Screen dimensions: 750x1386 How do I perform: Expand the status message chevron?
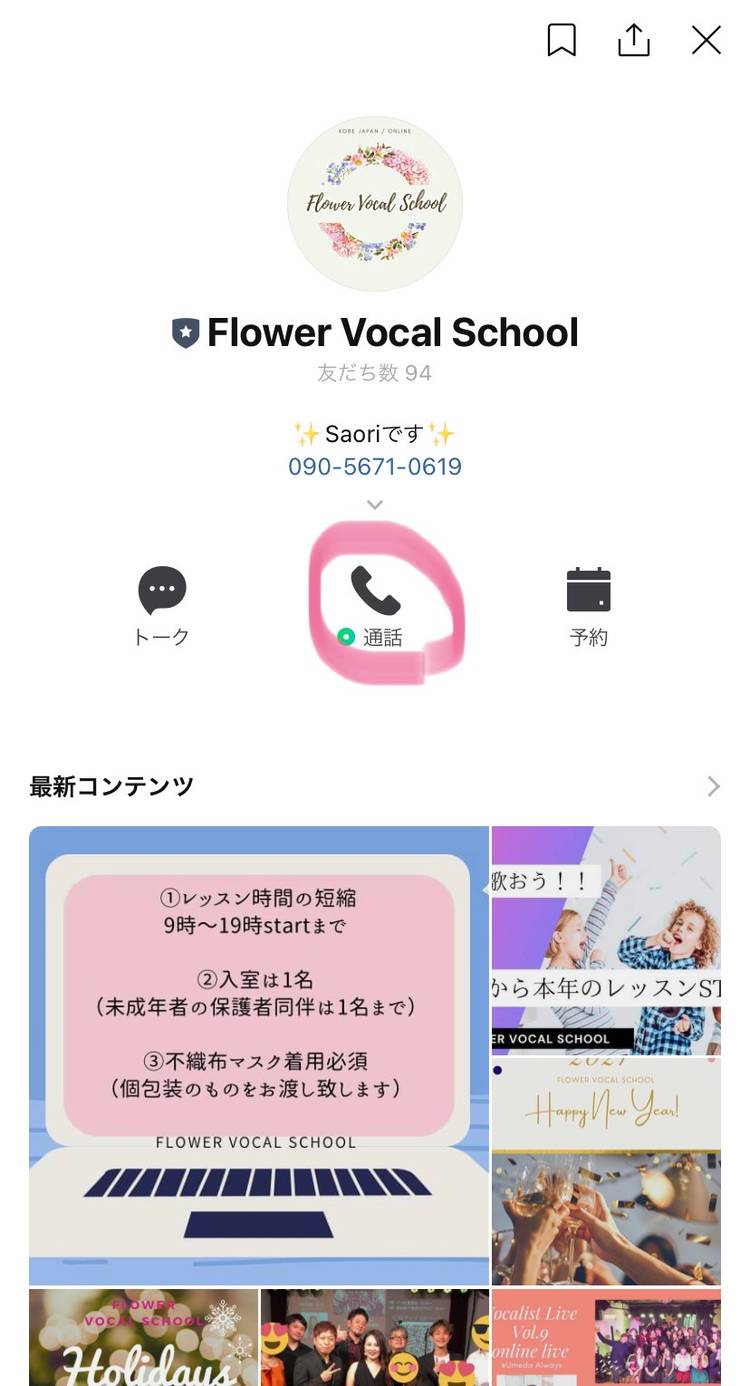(375, 505)
